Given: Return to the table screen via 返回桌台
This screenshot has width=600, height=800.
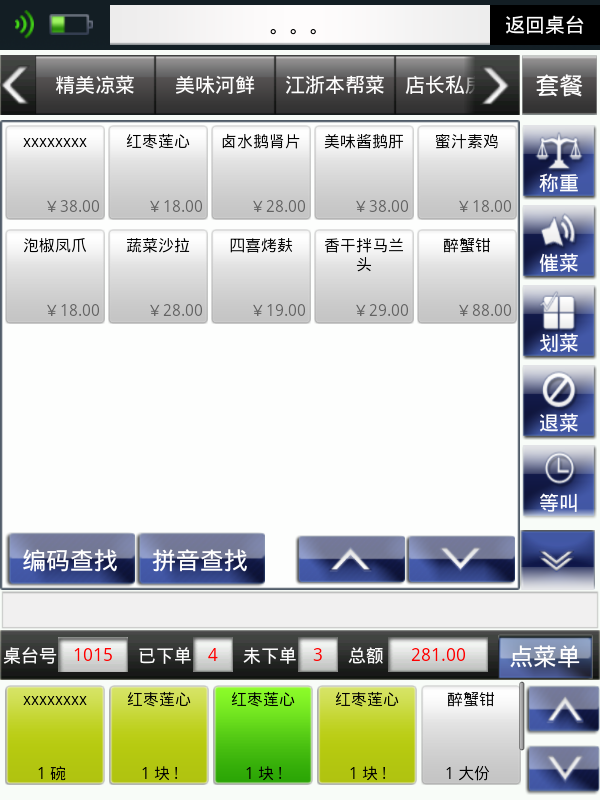Looking at the screenshot, I should click(544, 25).
